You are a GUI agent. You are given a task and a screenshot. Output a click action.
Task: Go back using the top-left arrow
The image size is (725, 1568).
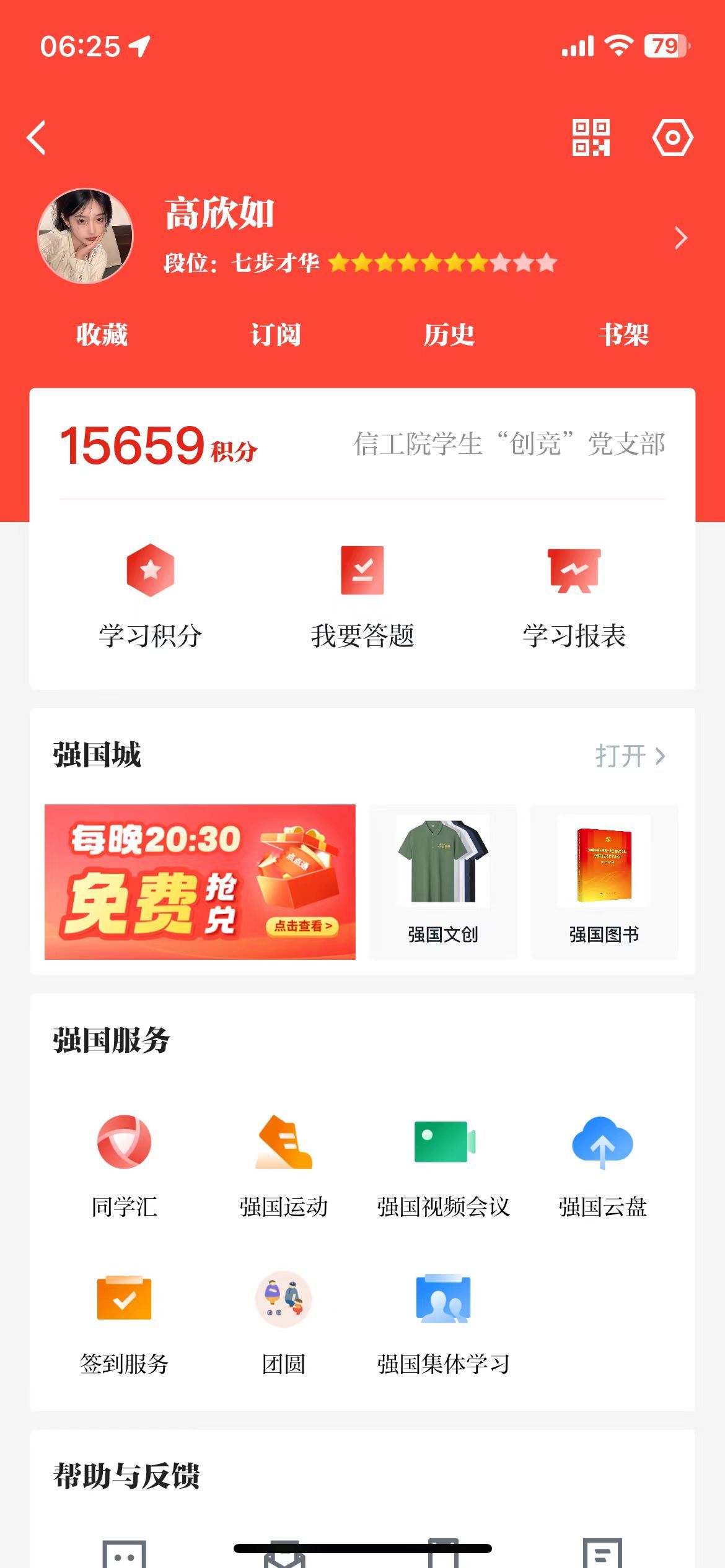[x=37, y=137]
